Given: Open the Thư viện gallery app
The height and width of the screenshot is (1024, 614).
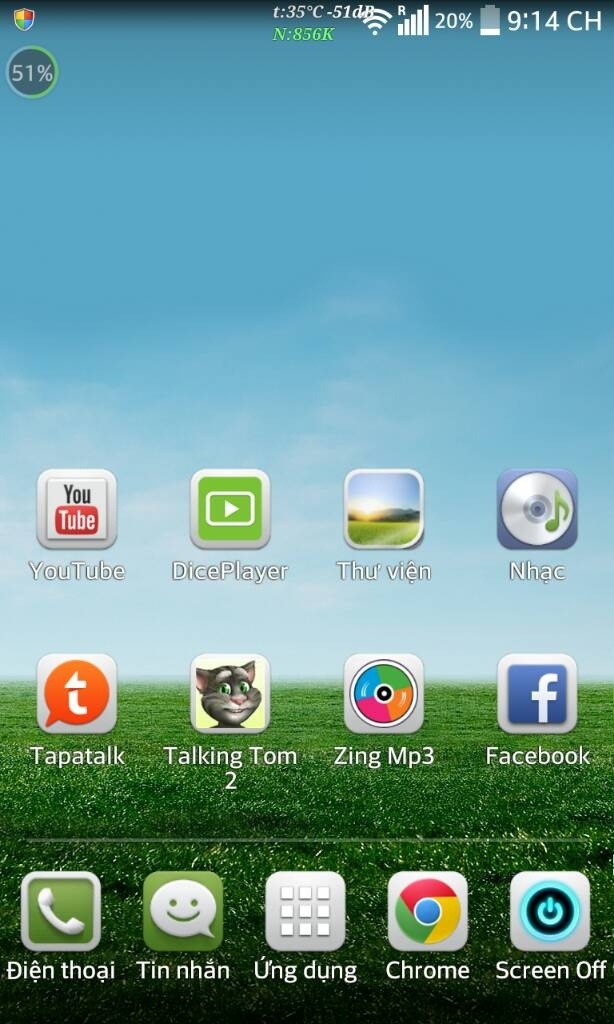Looking at the screenshot, I should tap(383, 510).
